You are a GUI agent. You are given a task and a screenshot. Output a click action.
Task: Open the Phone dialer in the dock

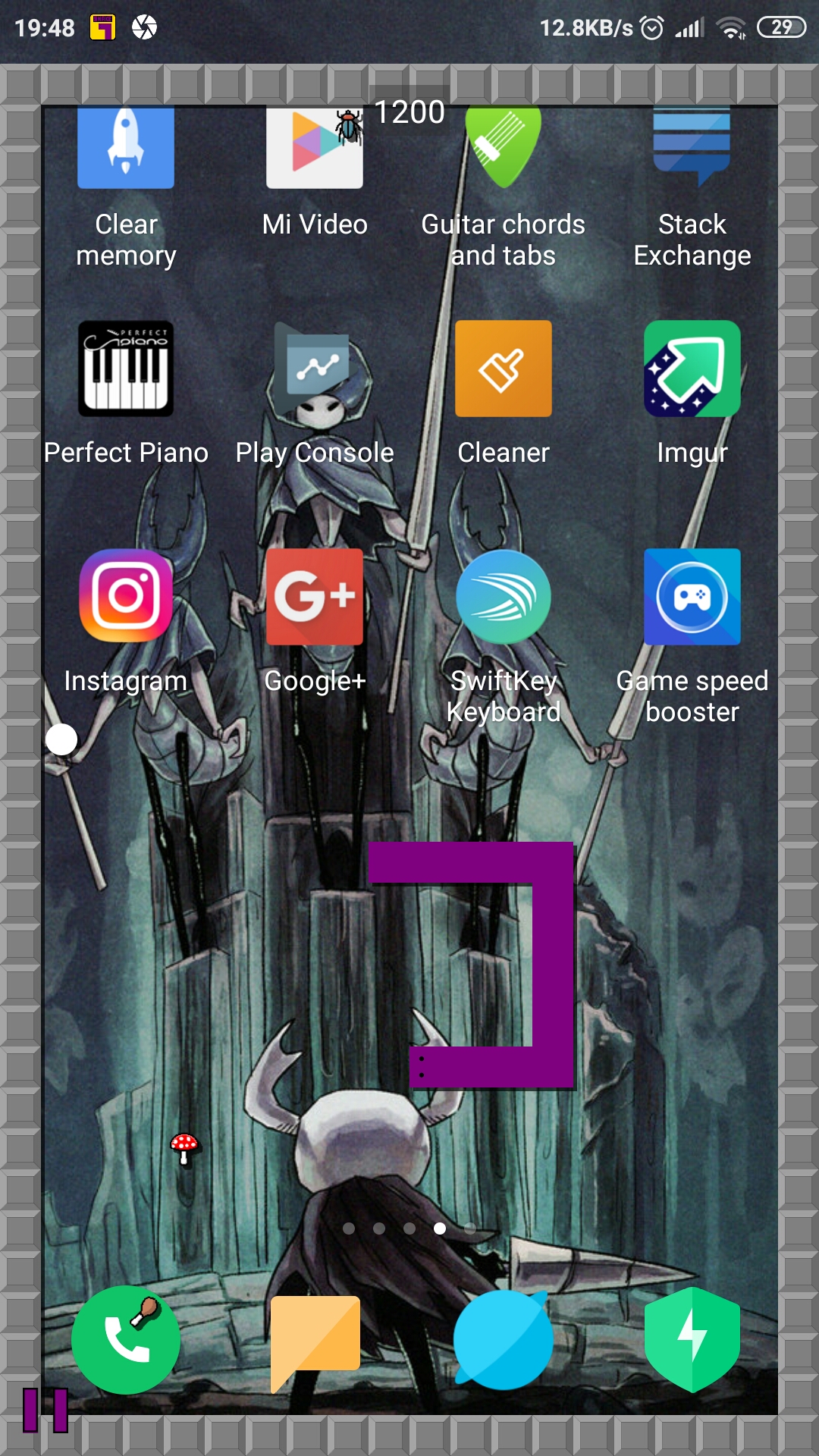point(126,1340)
